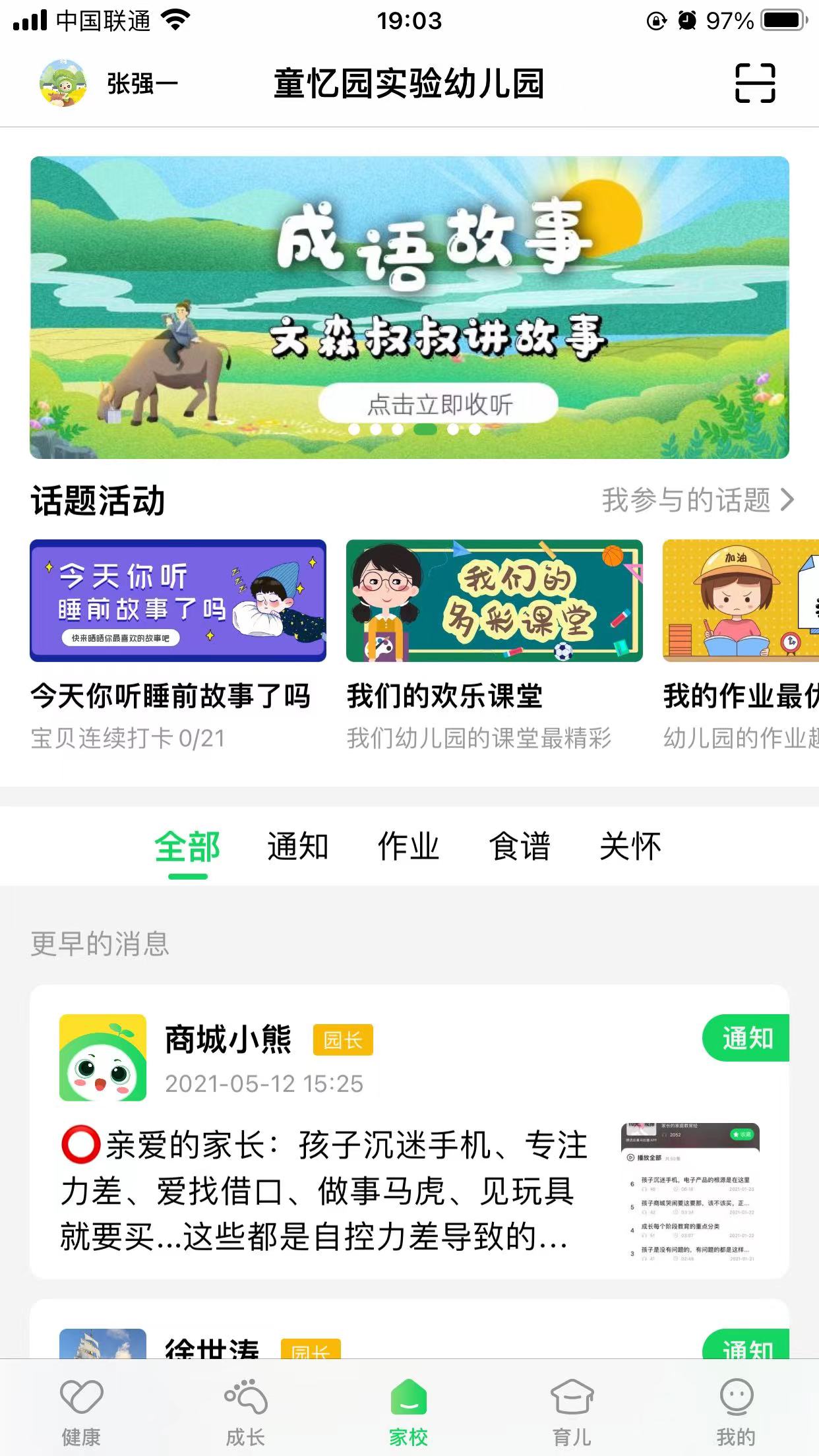Open the 成语故事 banner
This screenshot has width=819, height=1456.
[409, 264]
